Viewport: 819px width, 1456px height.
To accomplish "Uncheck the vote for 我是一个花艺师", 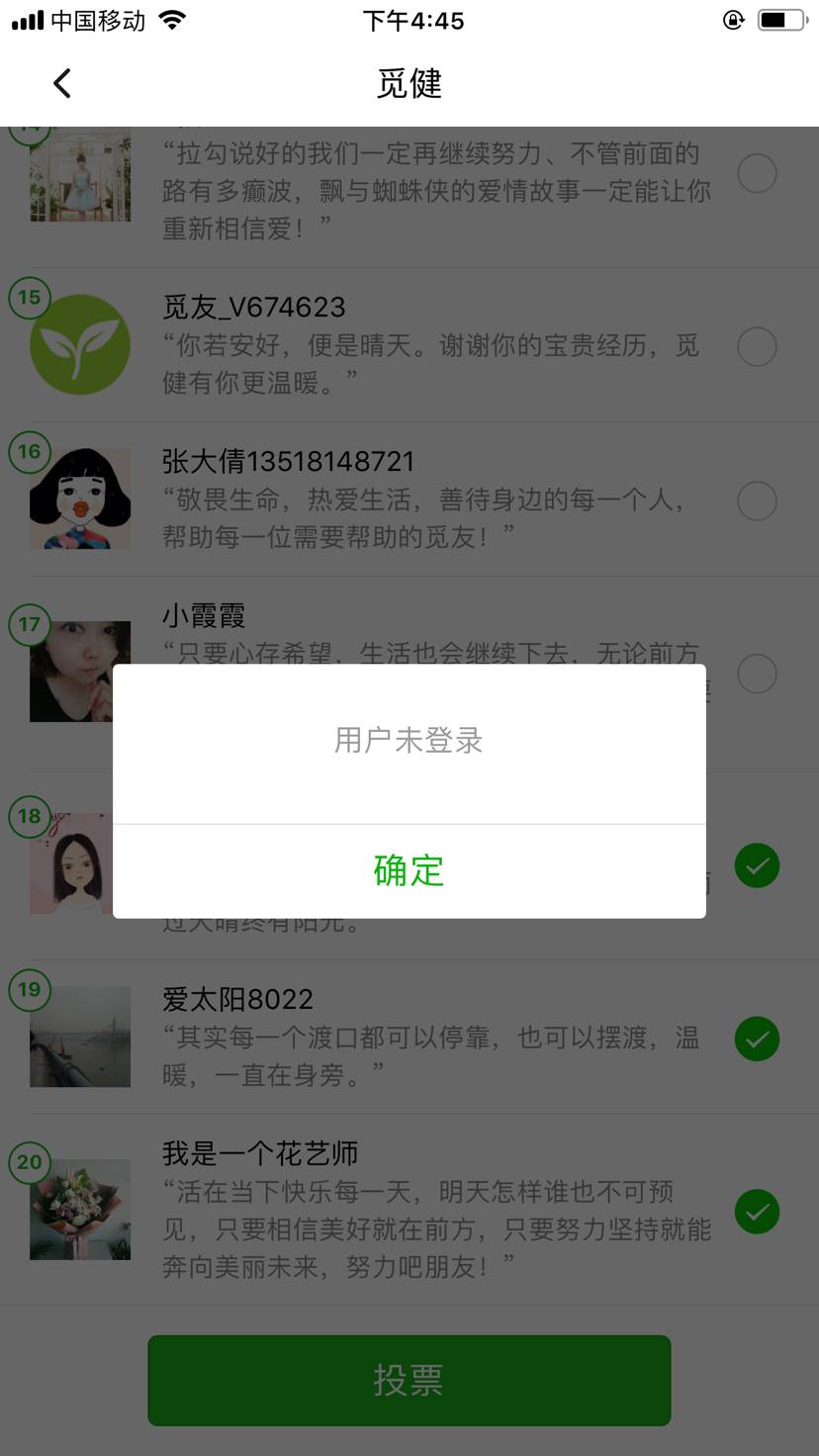I will pyautogui.click(x=757, y=1212).
